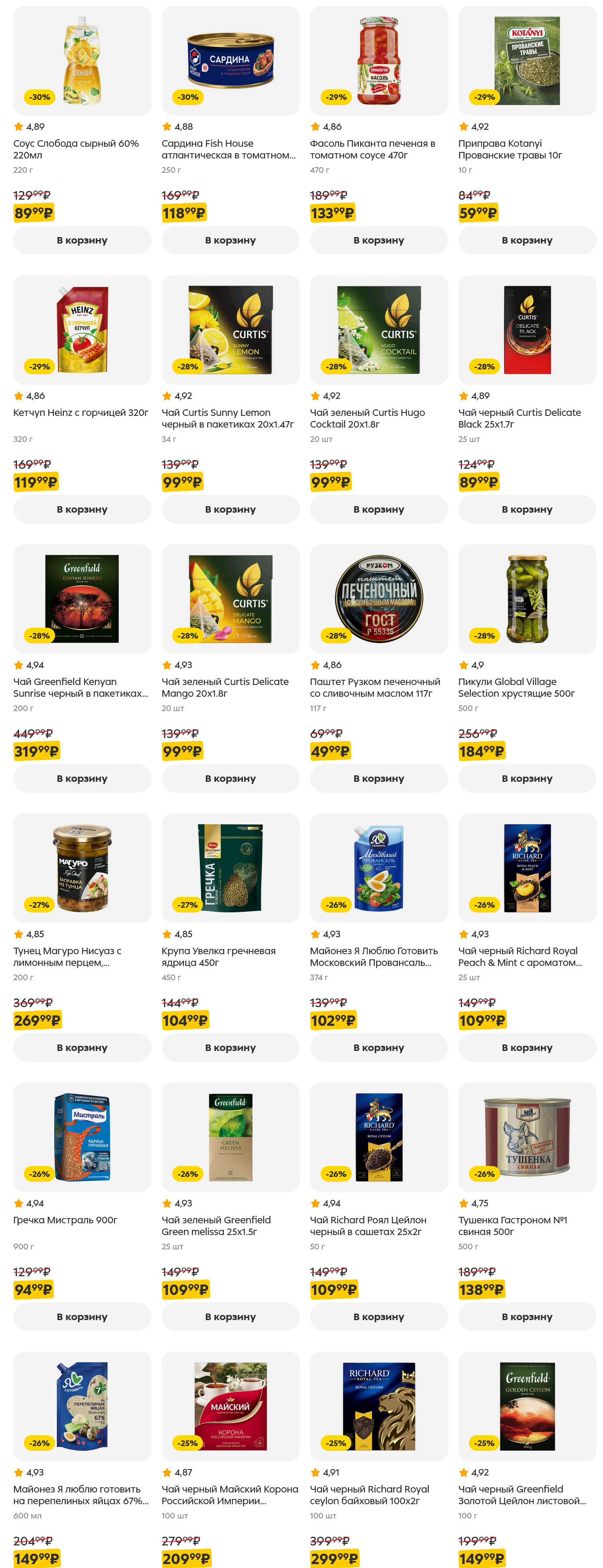Add Паштет Рузком печеночный to cart
The image size is (603, 1568).
pyautogui.click(x=378, y=778)
